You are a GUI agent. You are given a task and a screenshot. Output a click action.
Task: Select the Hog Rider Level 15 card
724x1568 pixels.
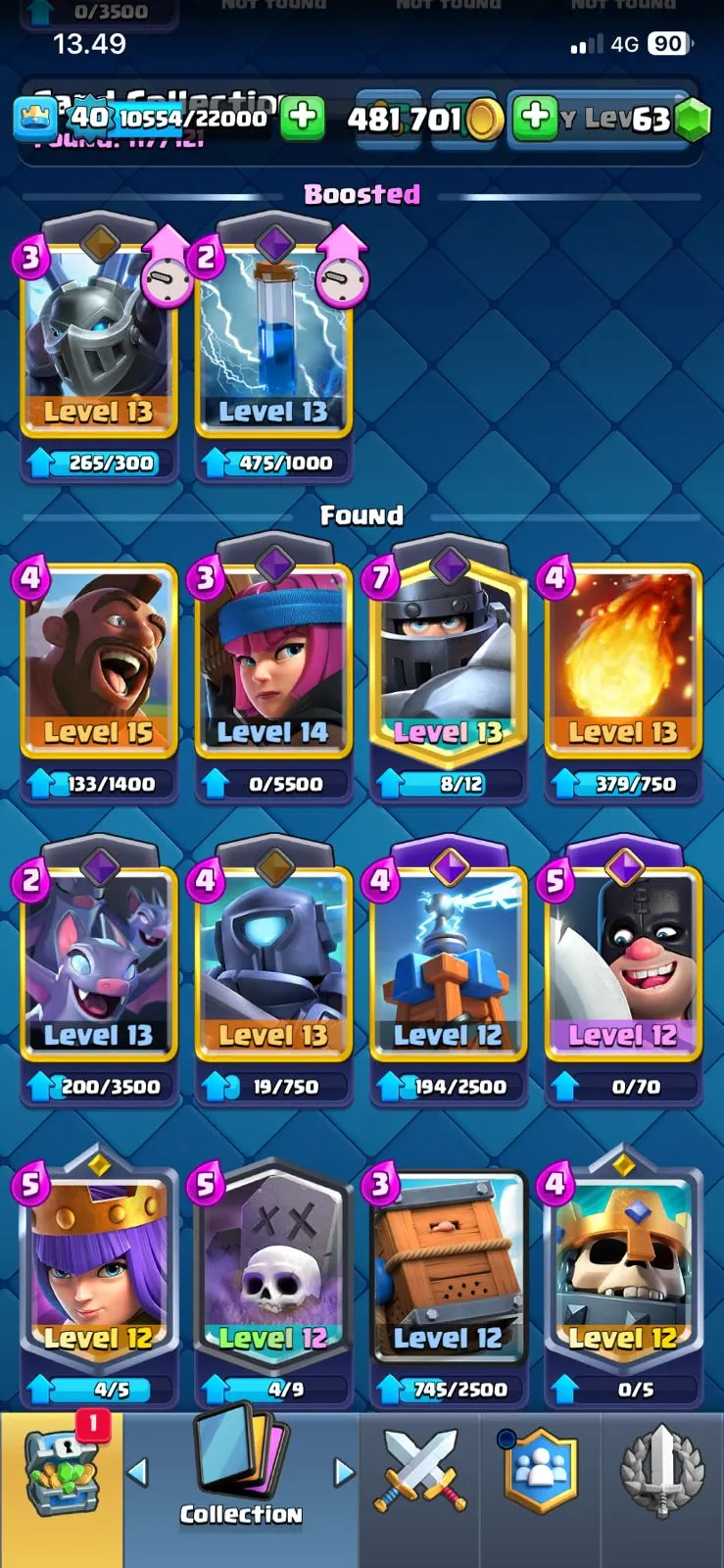pos(98,661)
